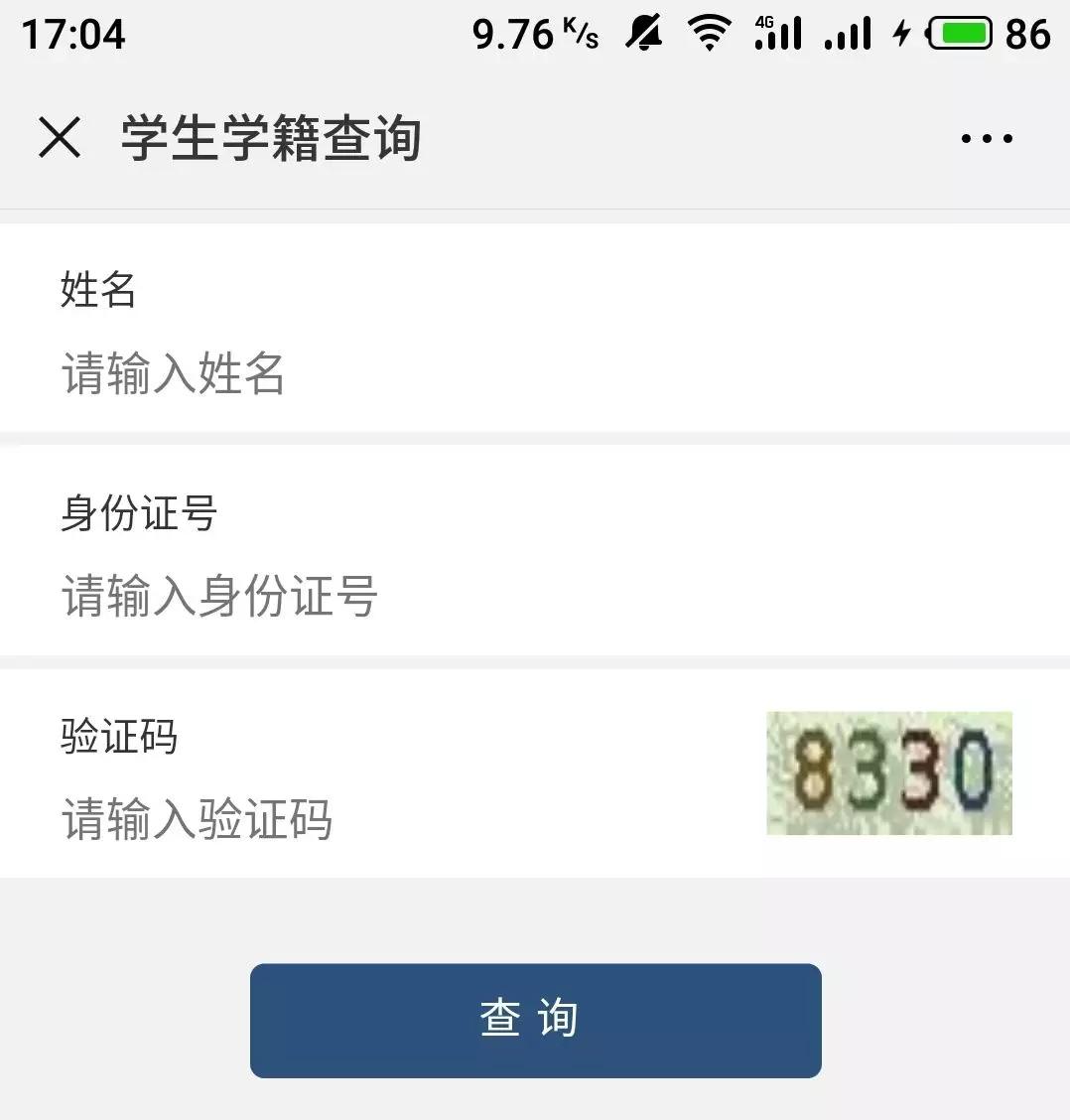Select the 请输入身份证号 placeholder text area
The height and width of the screenshot is (1120, 1070).
[x=216, y=597]
